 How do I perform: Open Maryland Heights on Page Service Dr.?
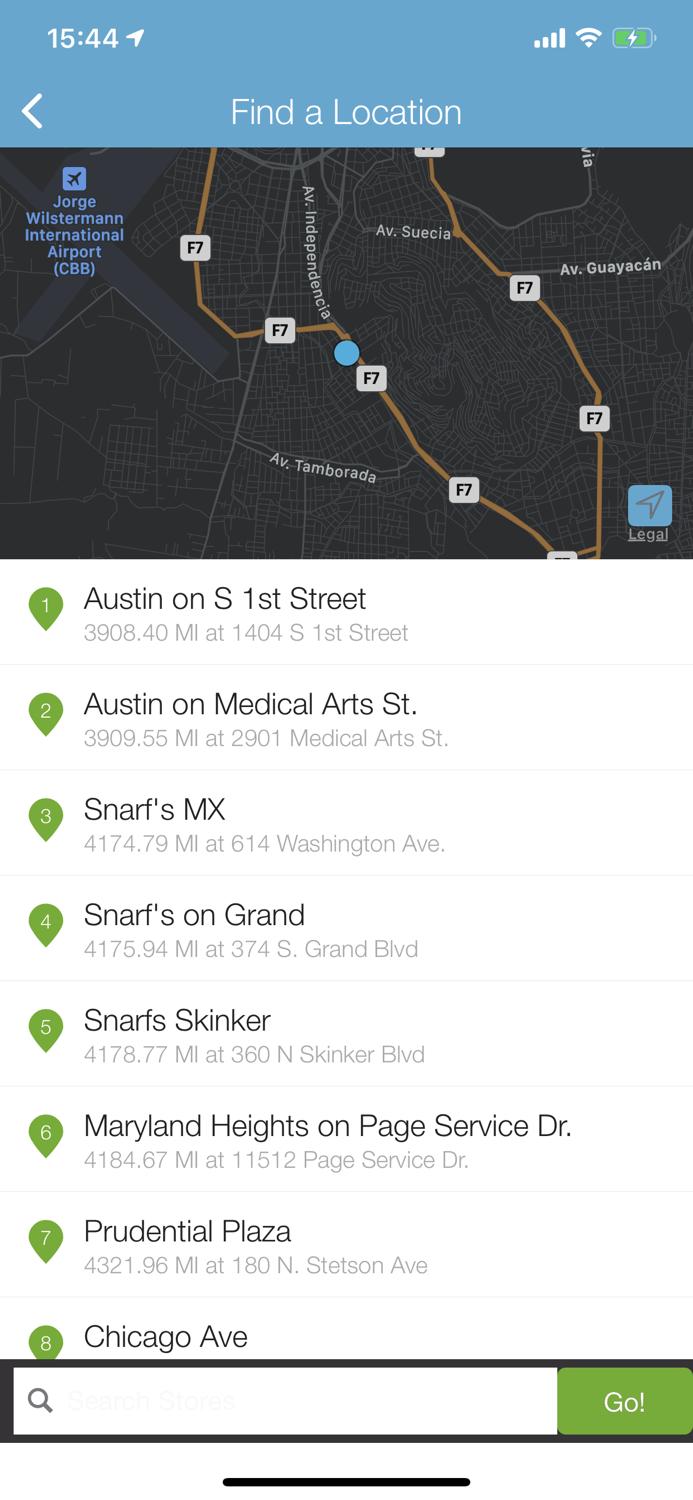point(346,1140)
